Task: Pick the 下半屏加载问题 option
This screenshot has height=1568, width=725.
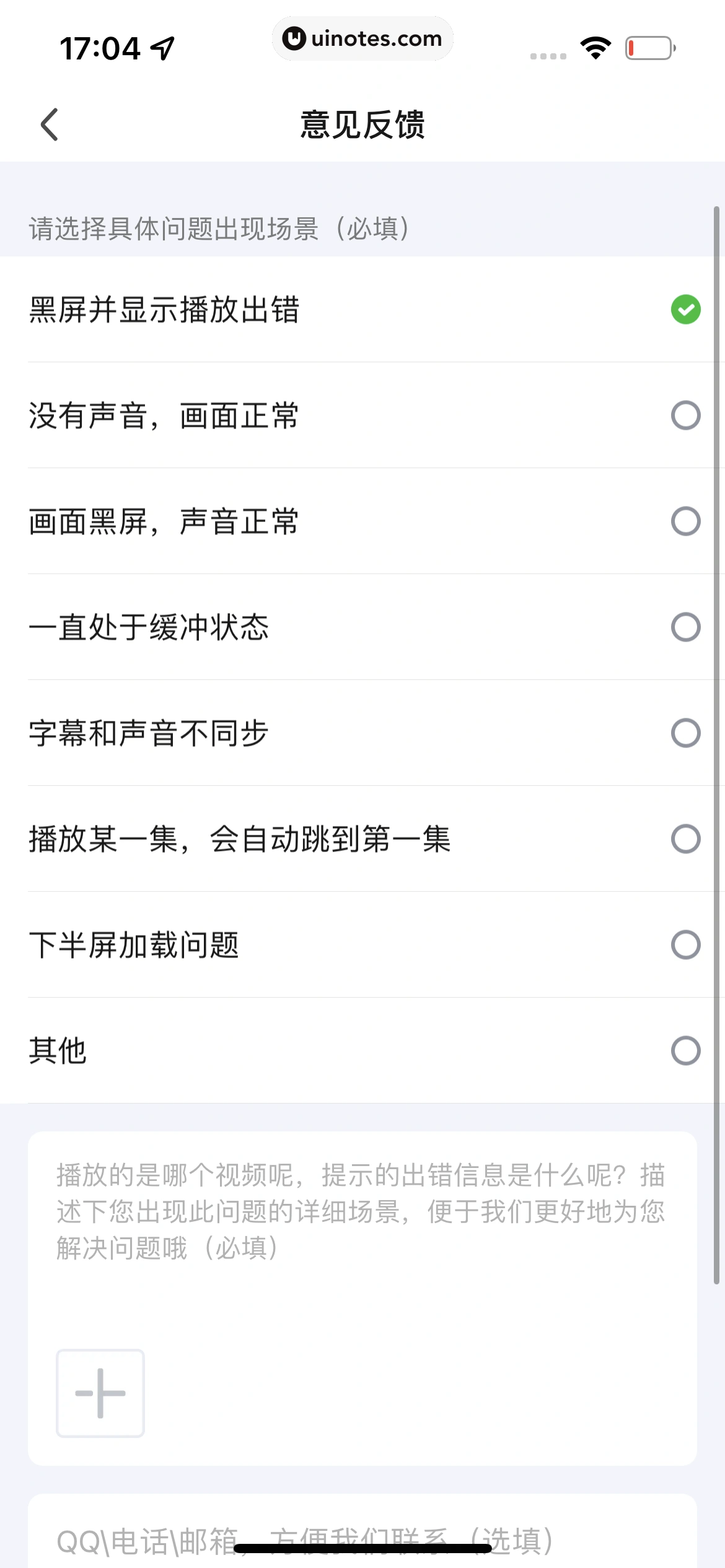Action: (x=685, y=945)
